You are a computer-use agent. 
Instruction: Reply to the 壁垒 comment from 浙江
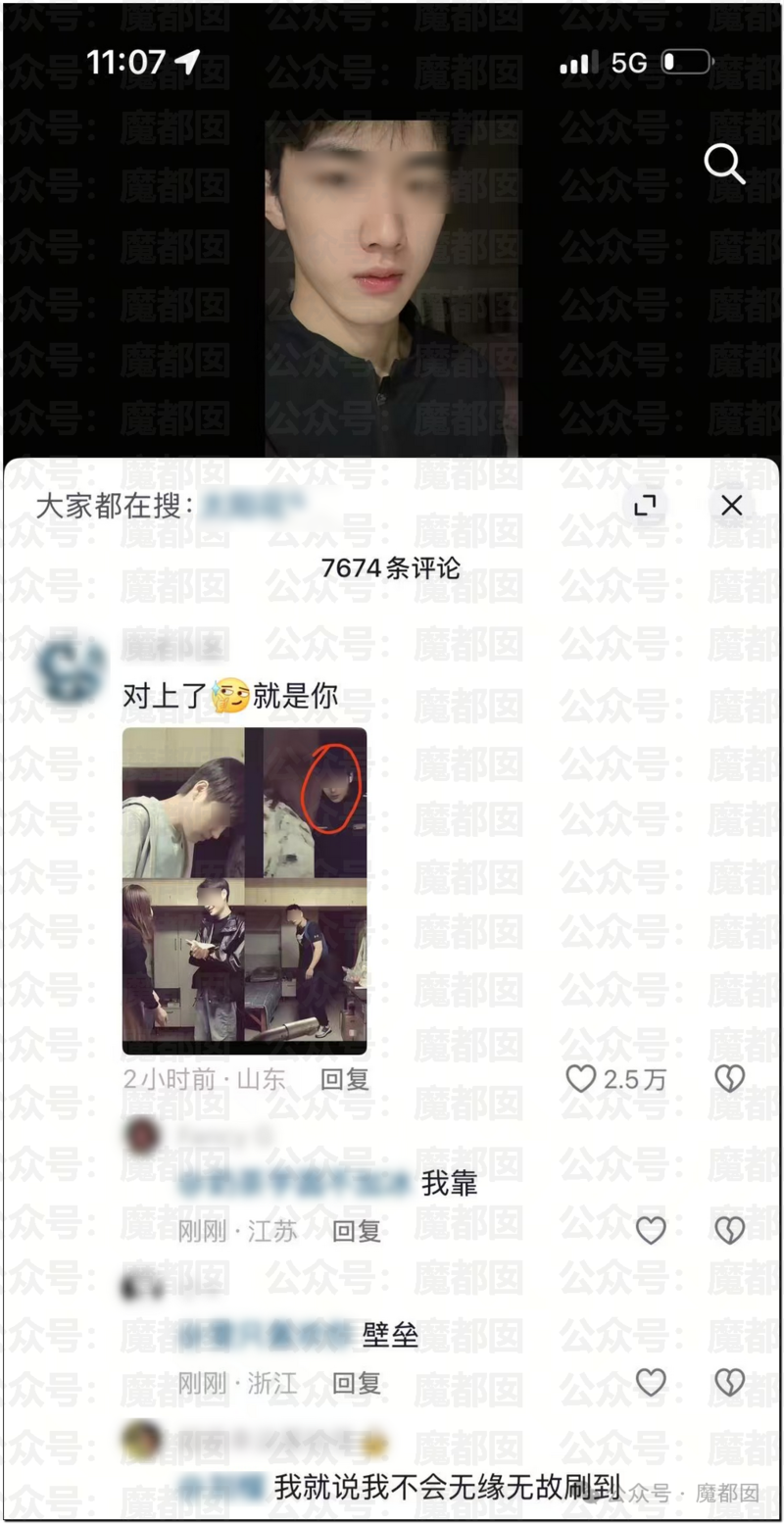pyautogui.click(x=356, y=1383)
